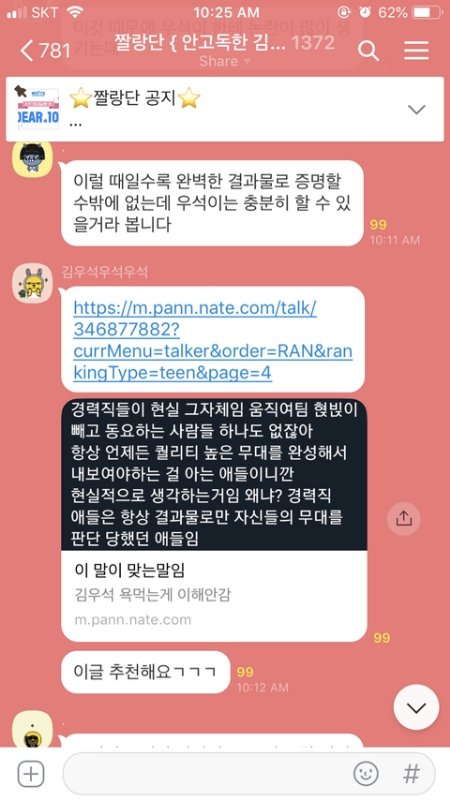The height and width of the screenshot is (800, 450).
Task: Tap the hashtag search icon
Action: pos(411,774)
